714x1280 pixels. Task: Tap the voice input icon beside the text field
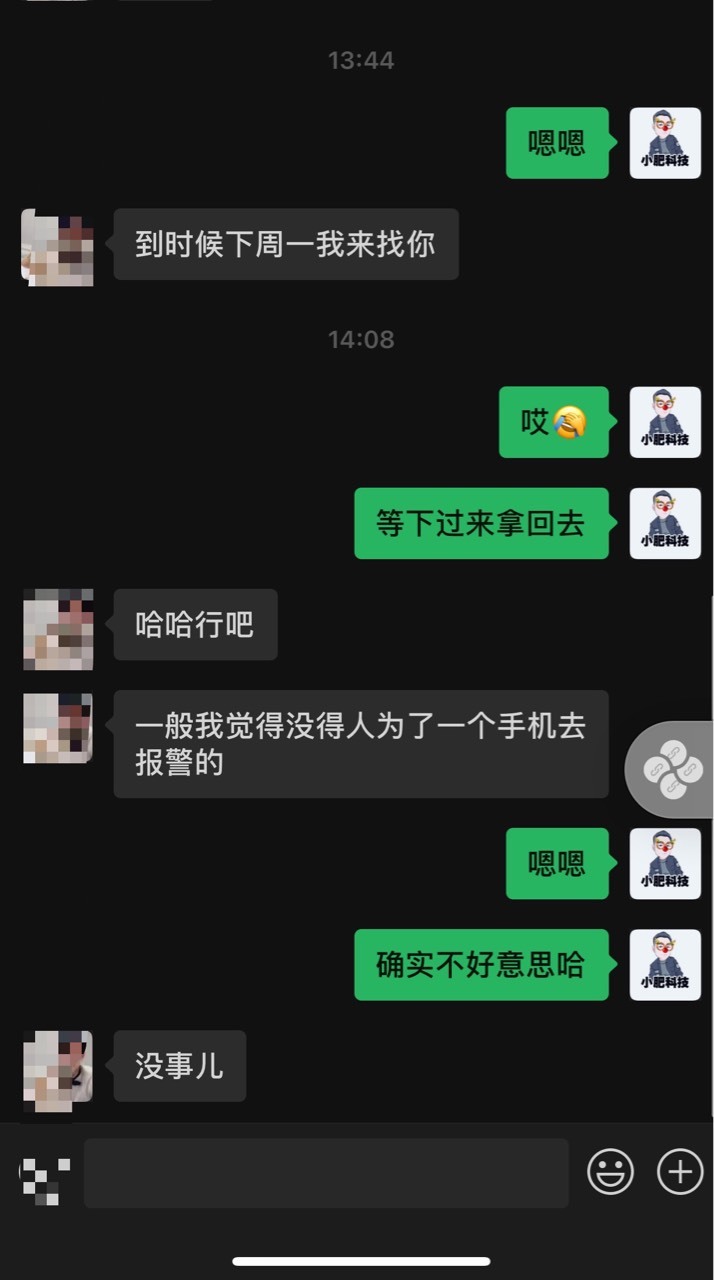pos(45,1180)
